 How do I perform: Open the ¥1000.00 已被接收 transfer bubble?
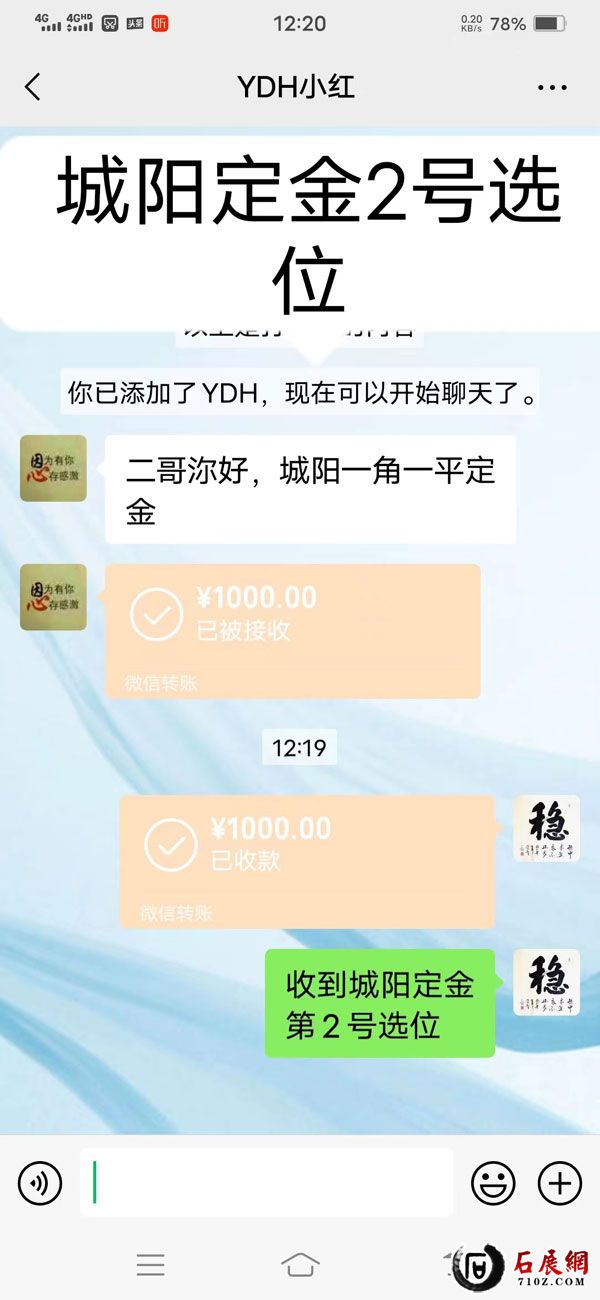pos(292,630)
